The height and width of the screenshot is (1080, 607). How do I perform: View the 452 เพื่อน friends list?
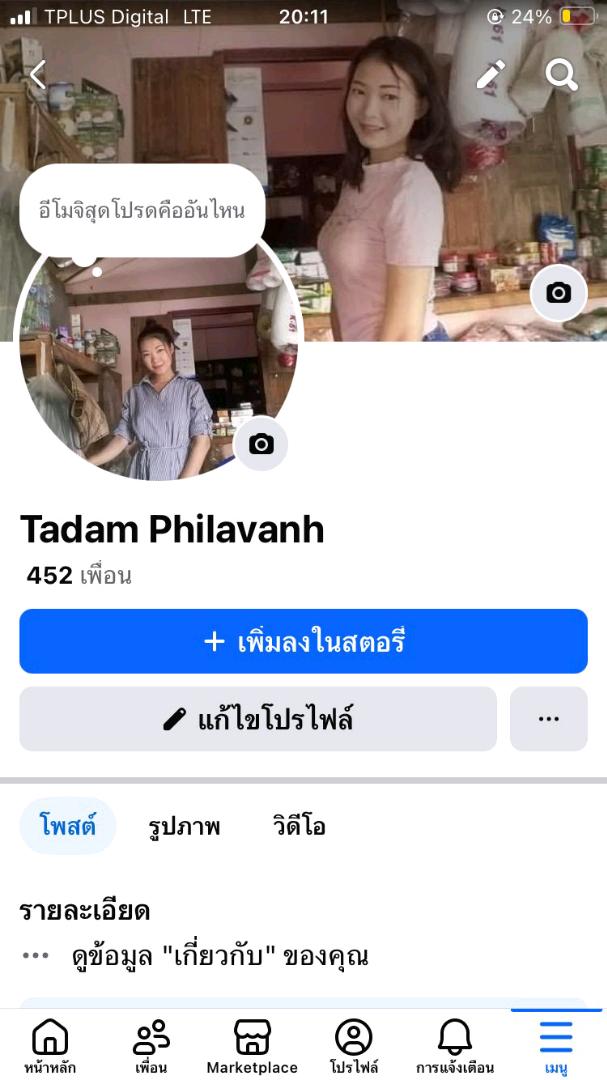(79, 576)
